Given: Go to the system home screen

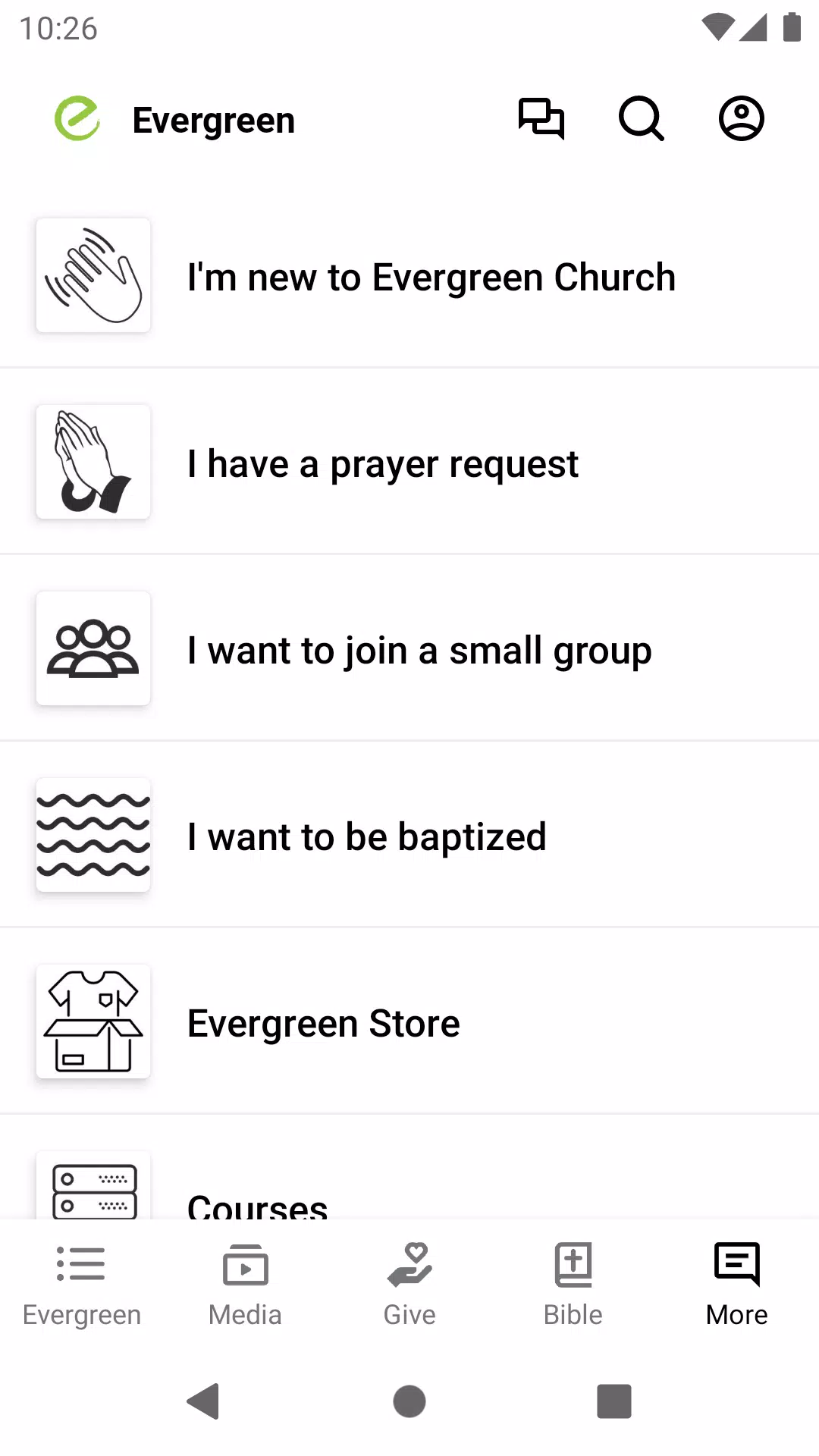Looking at the screenshot, I should (x=409, y=1401).
